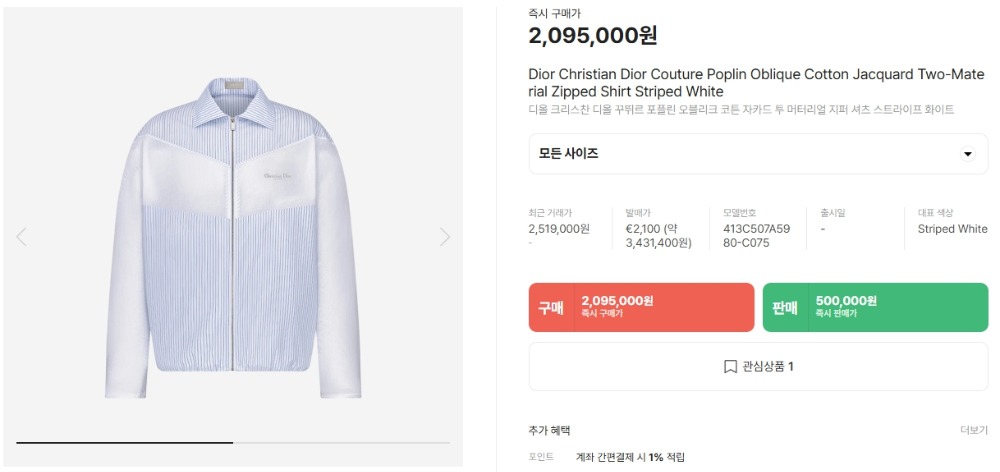Screen dimensions: 1000x472
Task: Open 더보기 for additional benefits
Action: 973,430
